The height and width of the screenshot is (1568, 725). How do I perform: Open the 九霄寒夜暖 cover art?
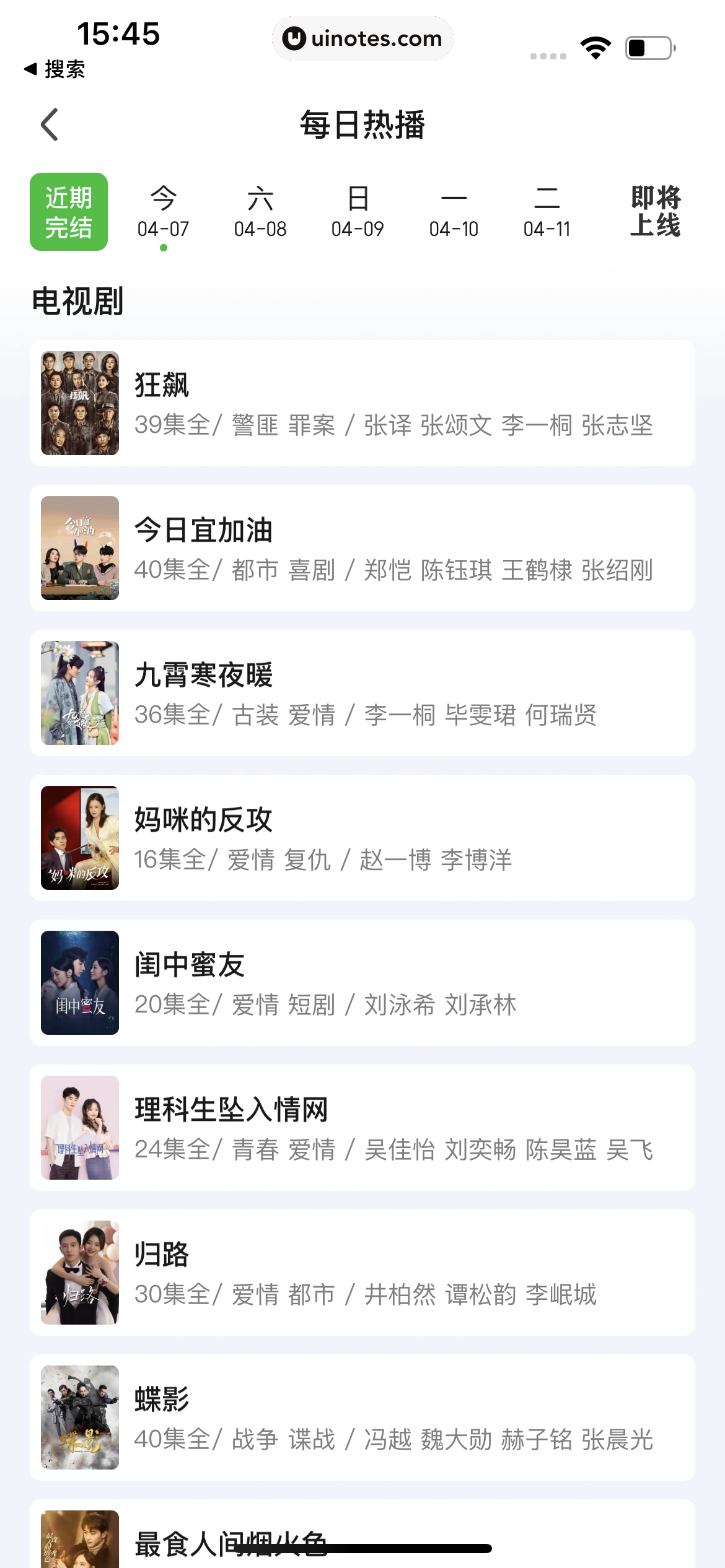pos(79,694)
